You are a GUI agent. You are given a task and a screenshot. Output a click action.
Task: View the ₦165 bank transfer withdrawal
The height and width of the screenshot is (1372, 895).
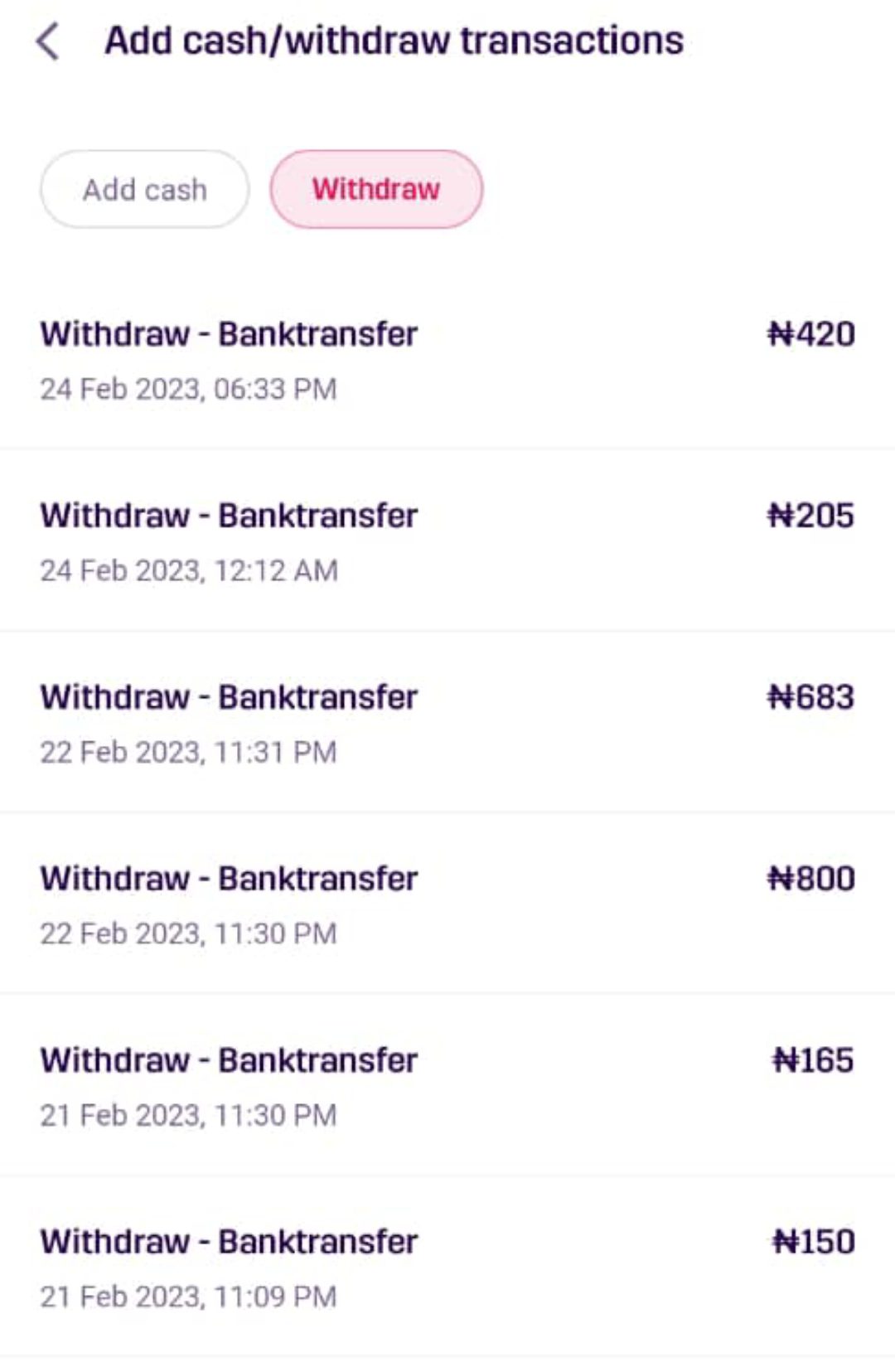[447, 1086]
